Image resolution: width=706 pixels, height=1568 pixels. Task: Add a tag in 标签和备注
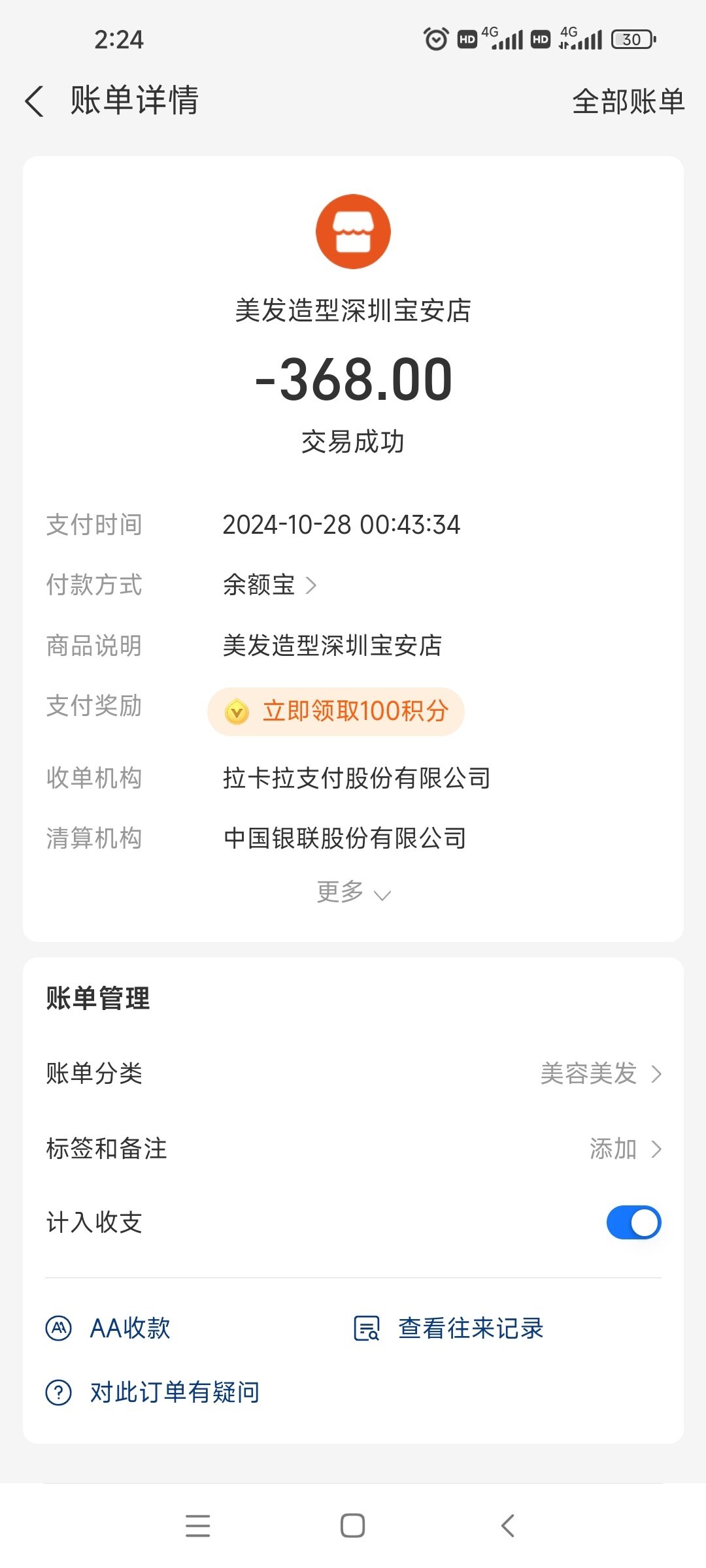pyautogui.click(x=624, y=1149)
